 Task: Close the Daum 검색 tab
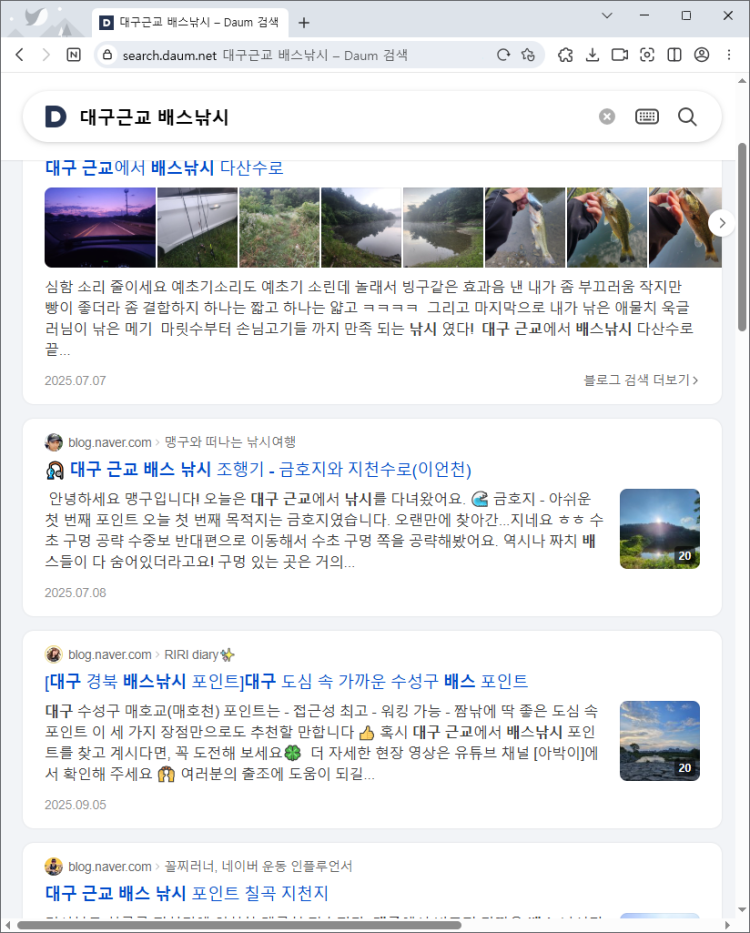click(276, 22)
